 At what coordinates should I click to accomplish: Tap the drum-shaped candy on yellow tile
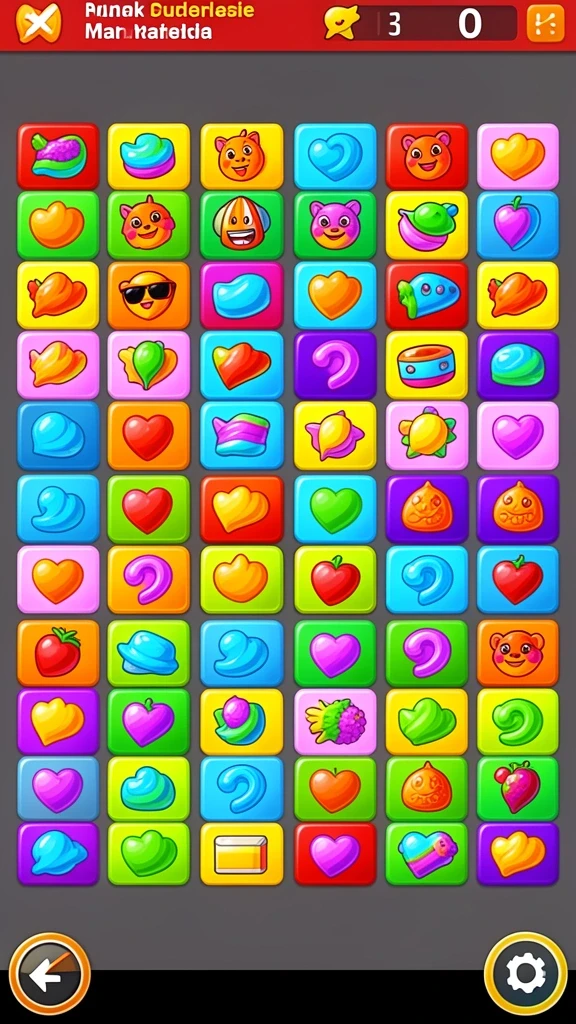click(426, 365)
